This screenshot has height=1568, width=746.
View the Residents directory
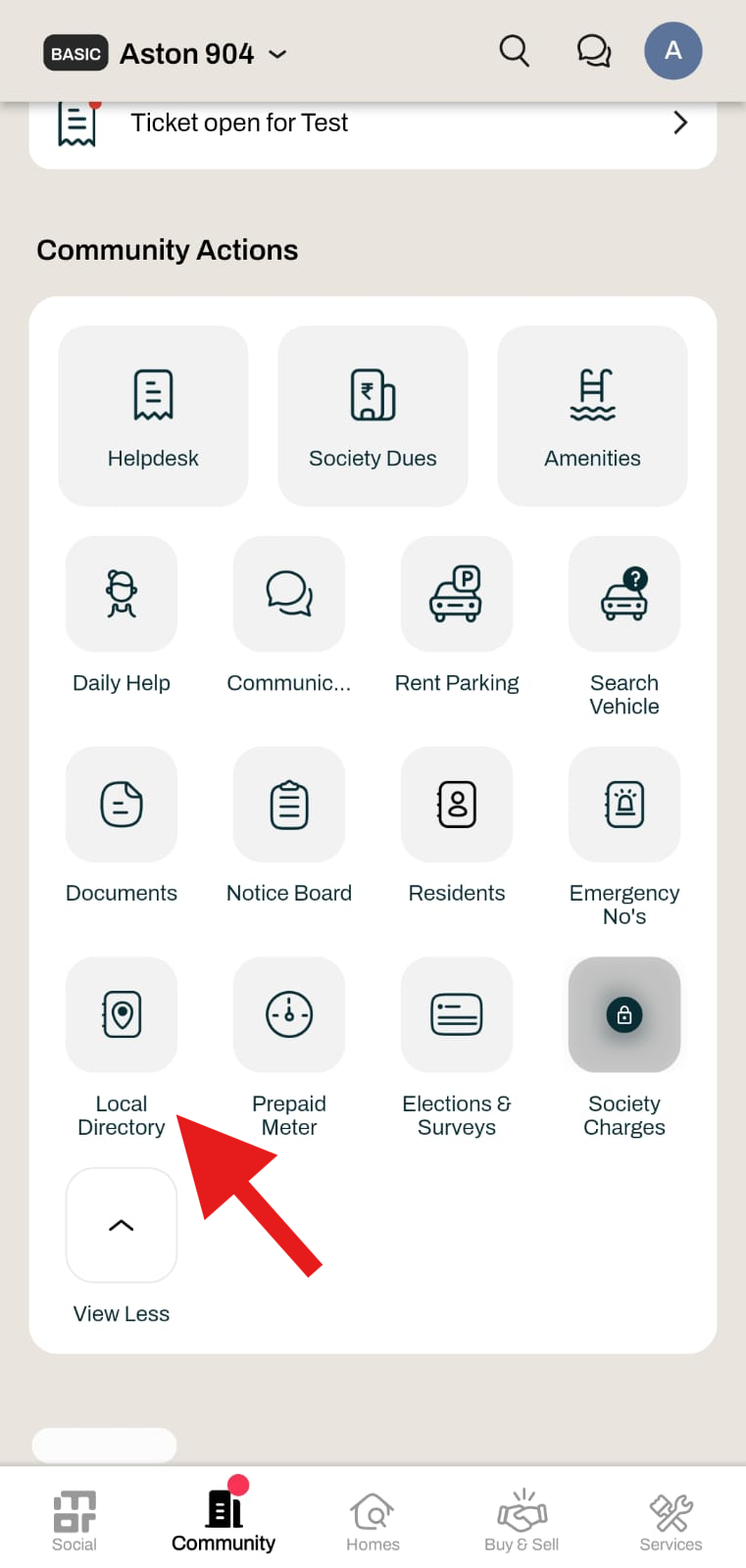coord(457,805)
